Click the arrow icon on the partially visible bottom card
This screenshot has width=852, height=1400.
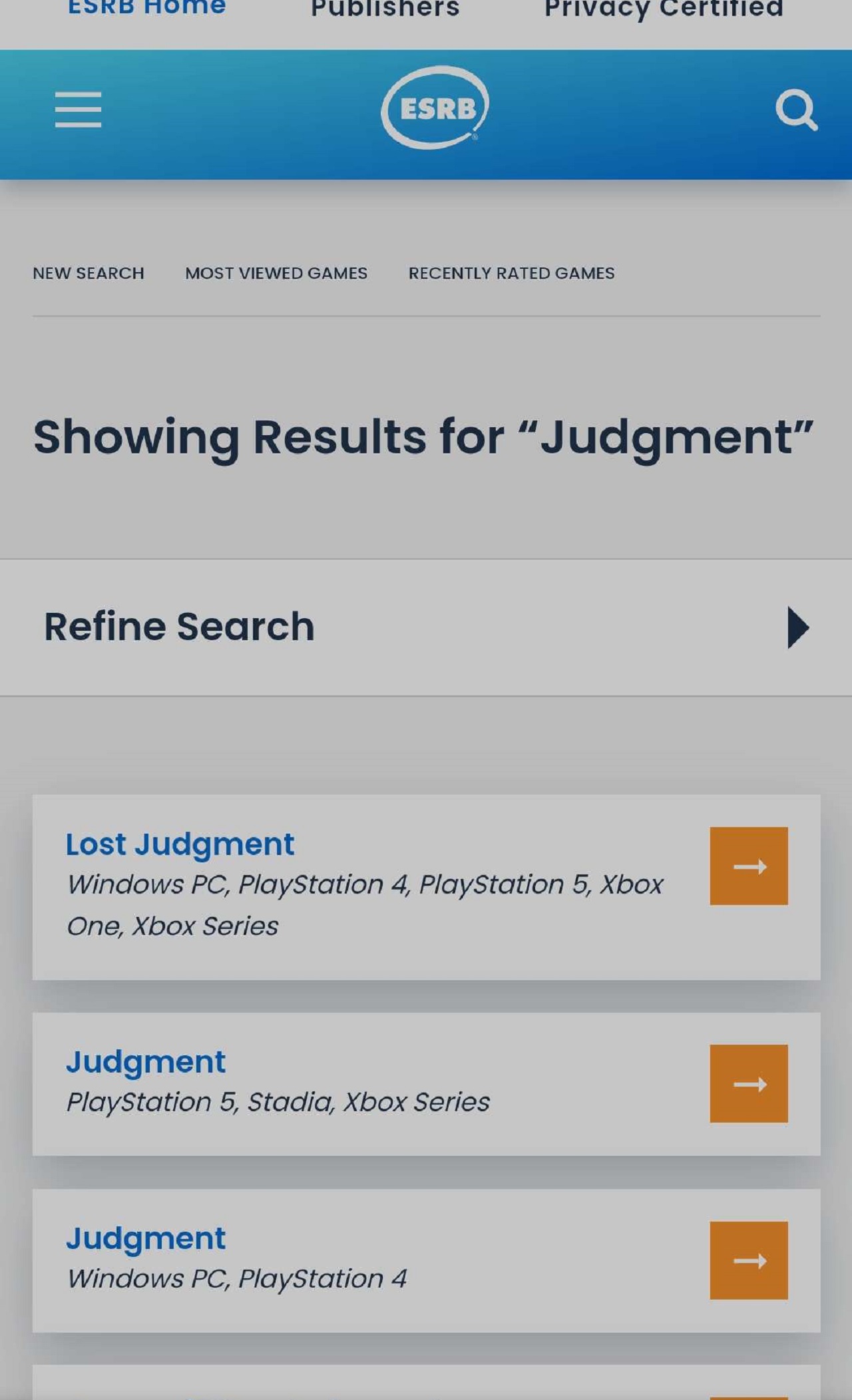click(749, 1394)
